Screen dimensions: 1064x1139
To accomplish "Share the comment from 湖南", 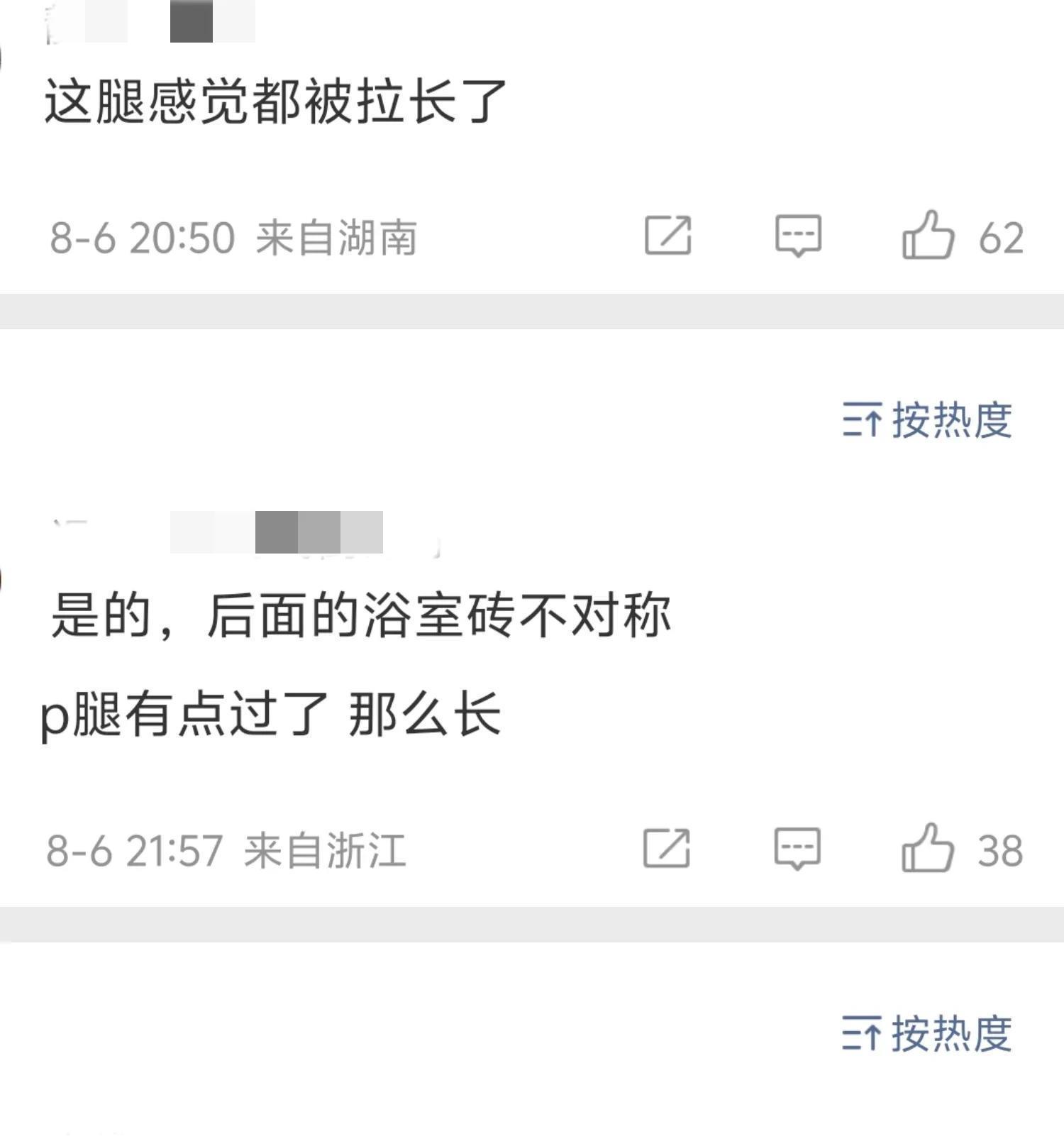I will [x=667, y=235].
